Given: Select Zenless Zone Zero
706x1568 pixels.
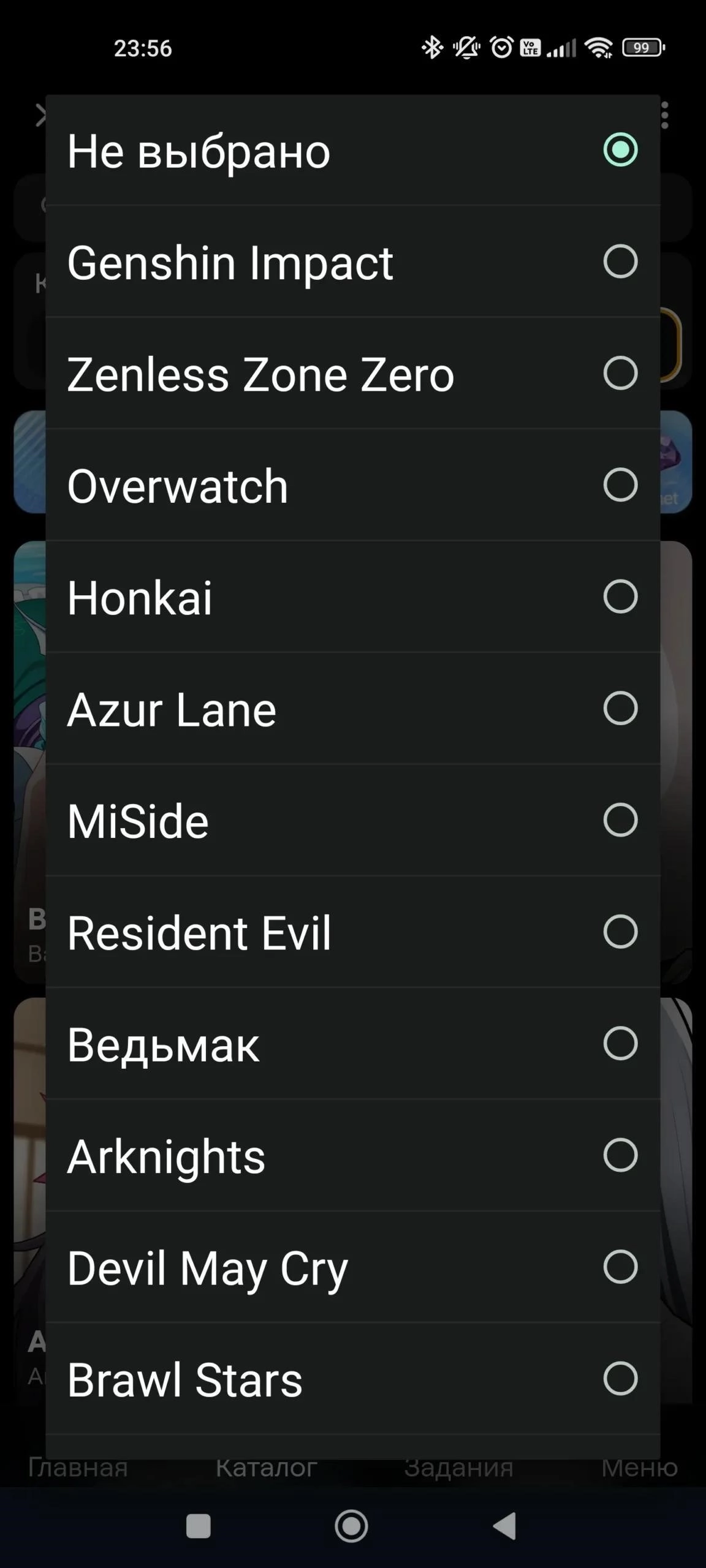Looking at the screenshot, I should coord(352,374).
